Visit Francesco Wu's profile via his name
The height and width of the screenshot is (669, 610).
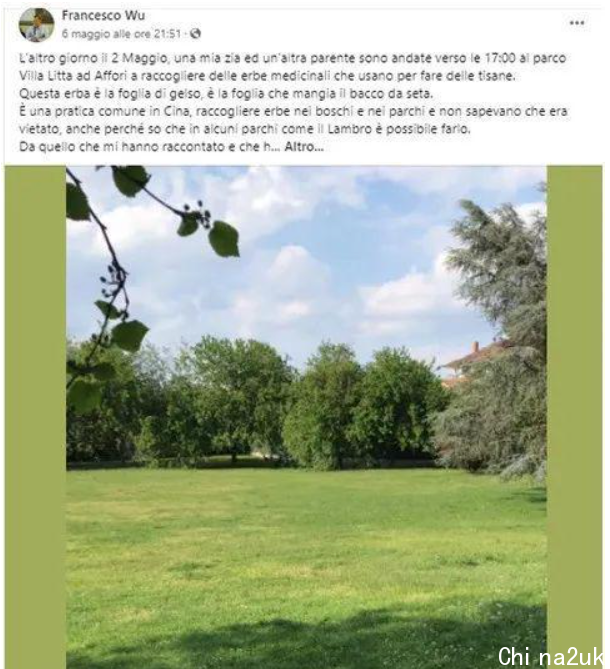pyautogui.click(x=103, y=15)
